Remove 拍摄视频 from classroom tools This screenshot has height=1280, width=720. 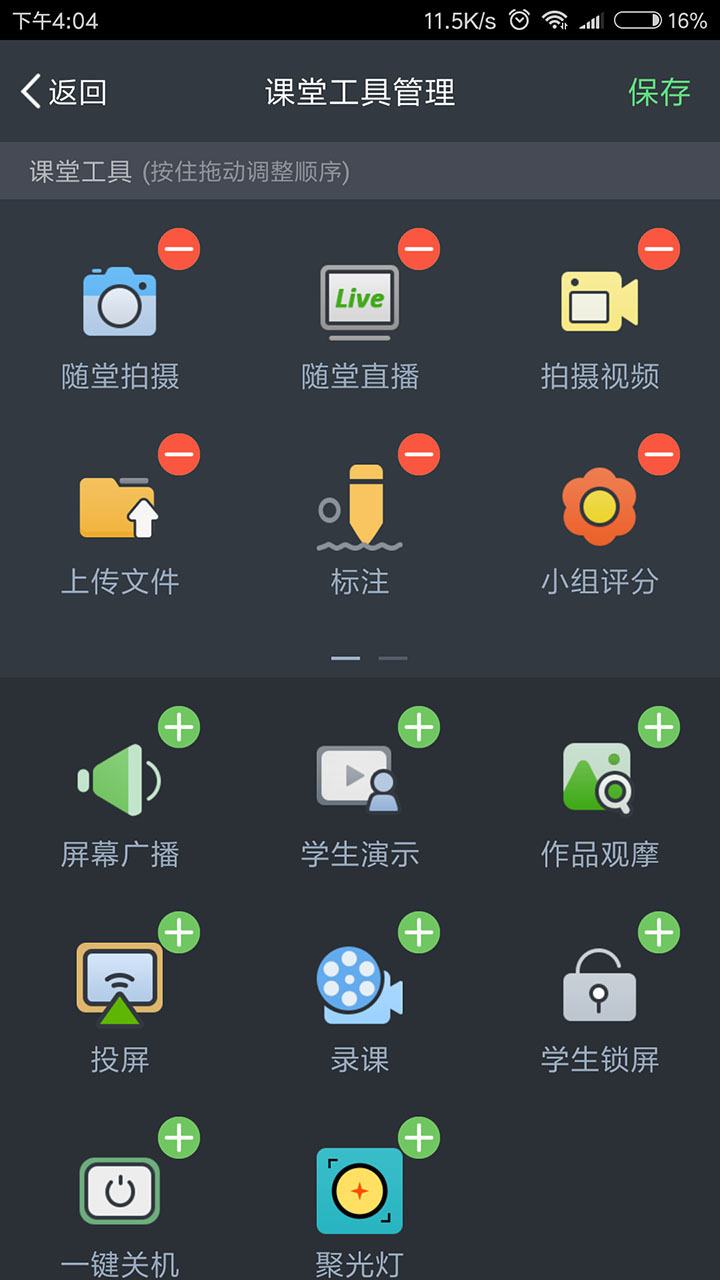[659, 249]
